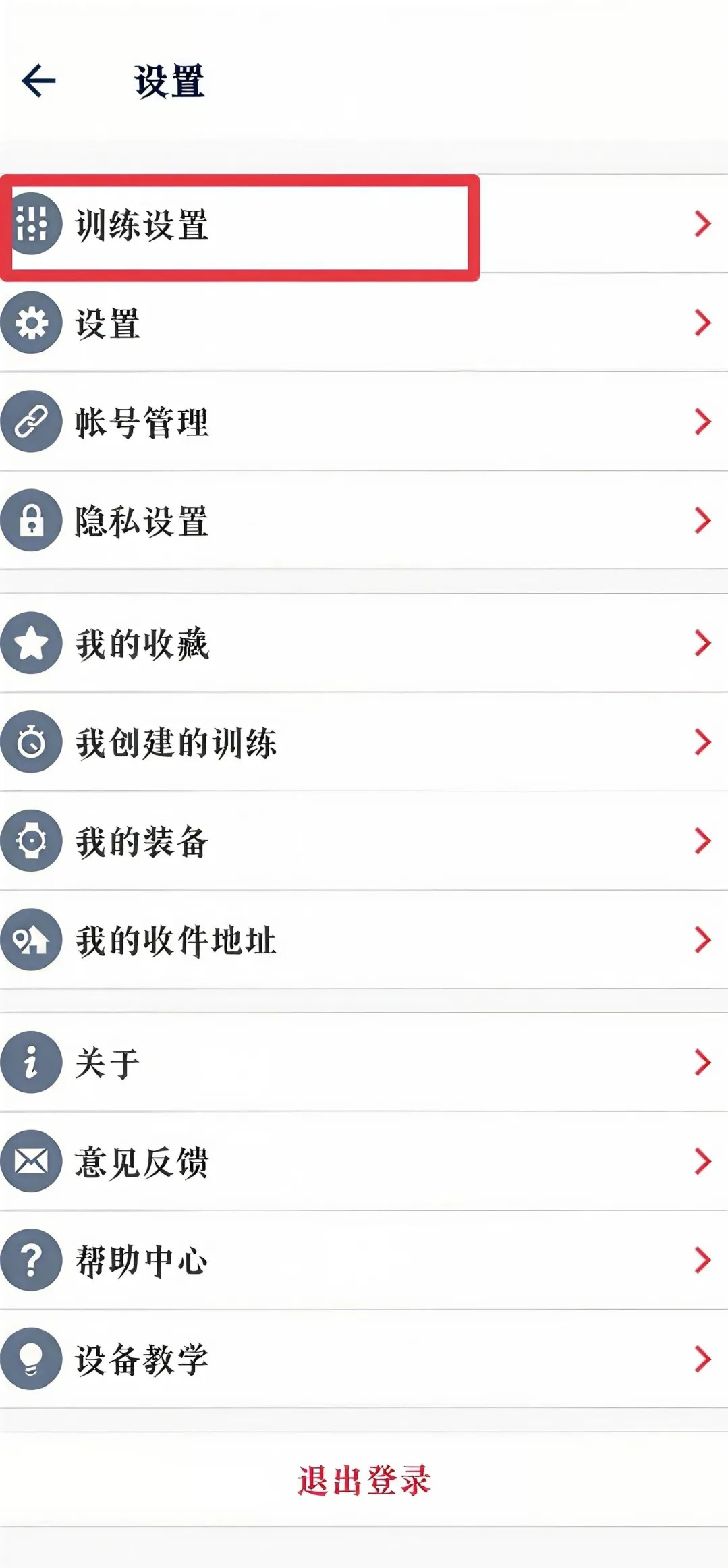
Task: Open 隐私设置 privacy settings
Action: point(142,521)
